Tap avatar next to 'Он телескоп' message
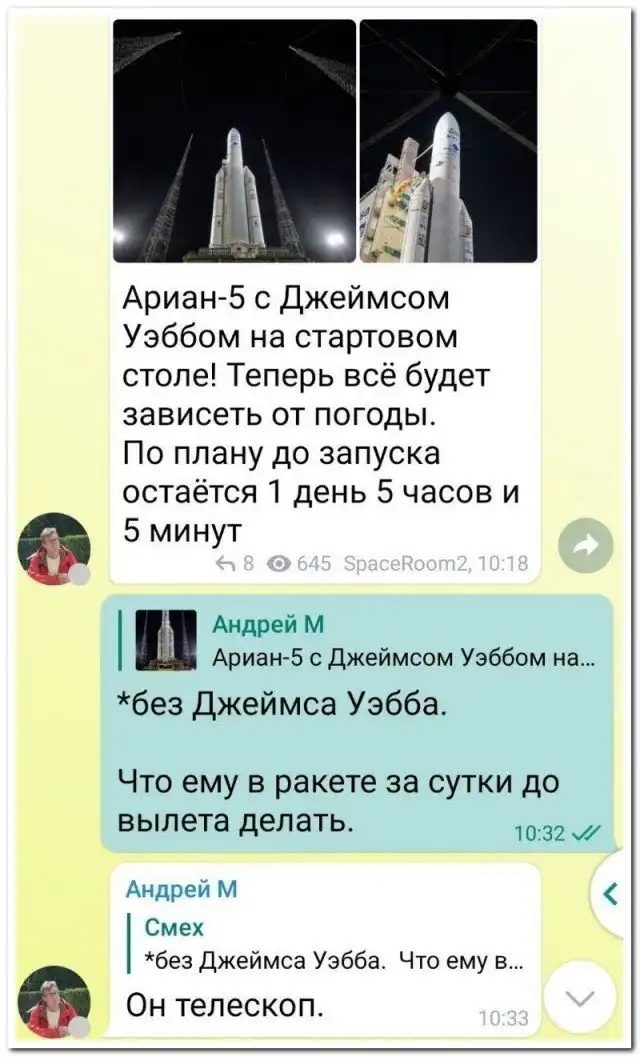 [55, 1001]
